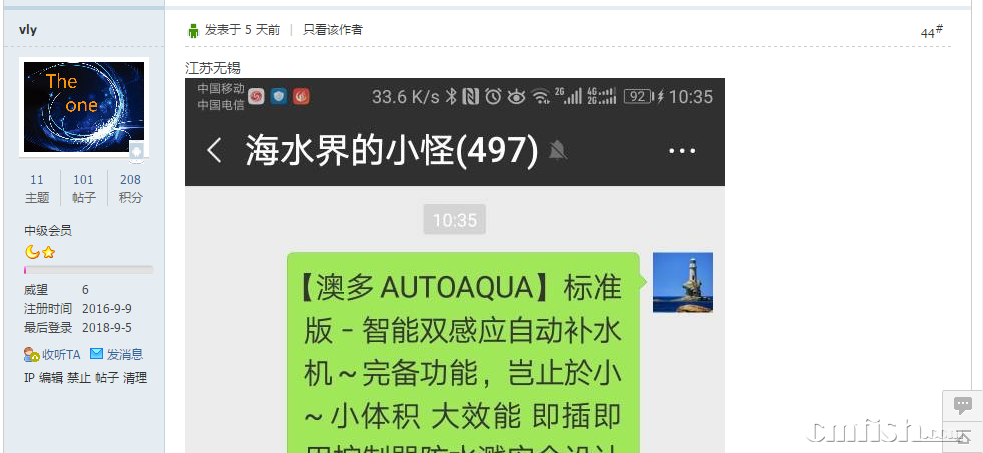Click the 清理 cleanup link
Viewport: 983px width, 453px height.
pyautogui.click(x=135, y=378)
